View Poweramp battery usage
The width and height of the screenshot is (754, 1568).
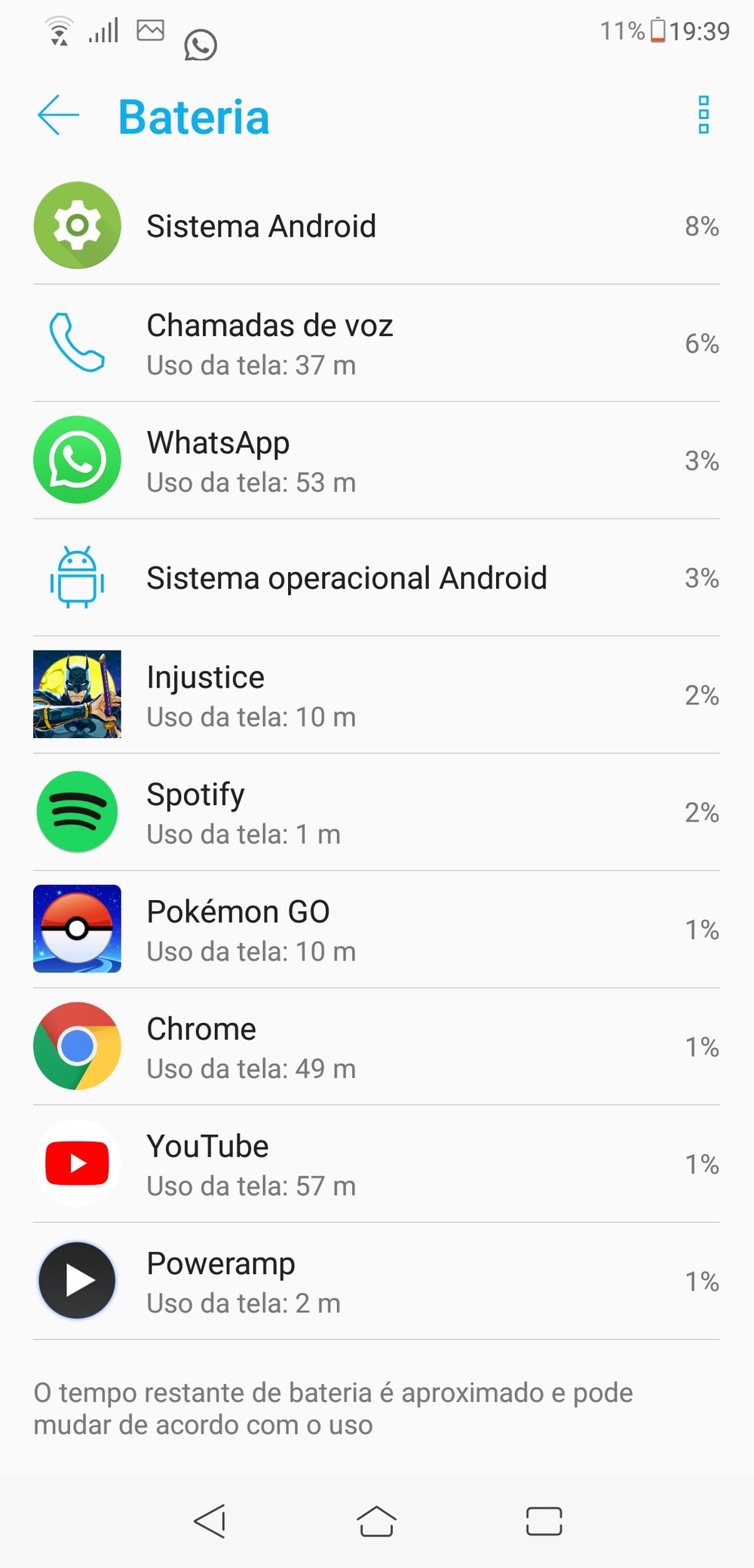point(376,1282)
